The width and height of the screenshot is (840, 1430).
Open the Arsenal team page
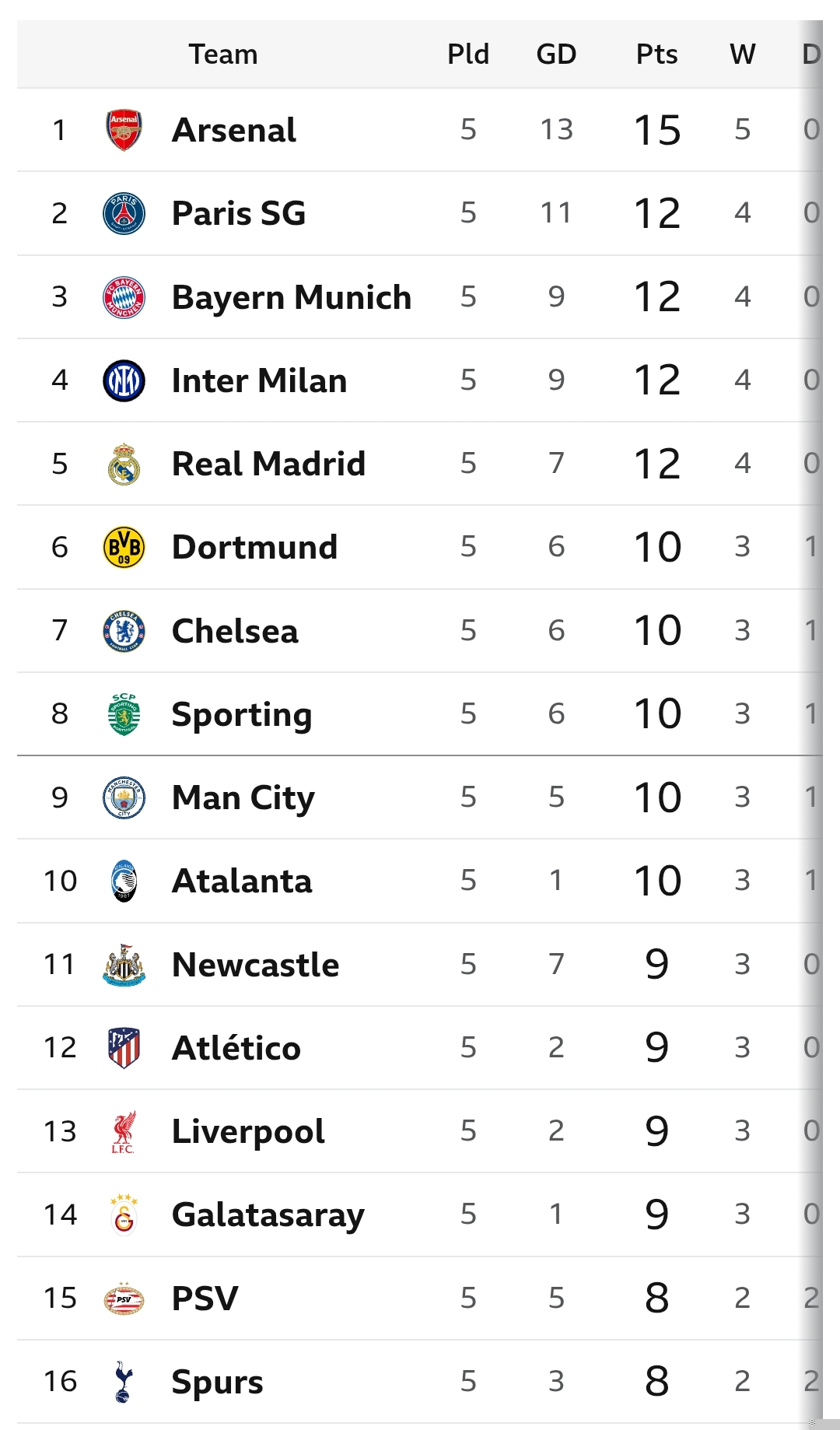pos(233,130)
